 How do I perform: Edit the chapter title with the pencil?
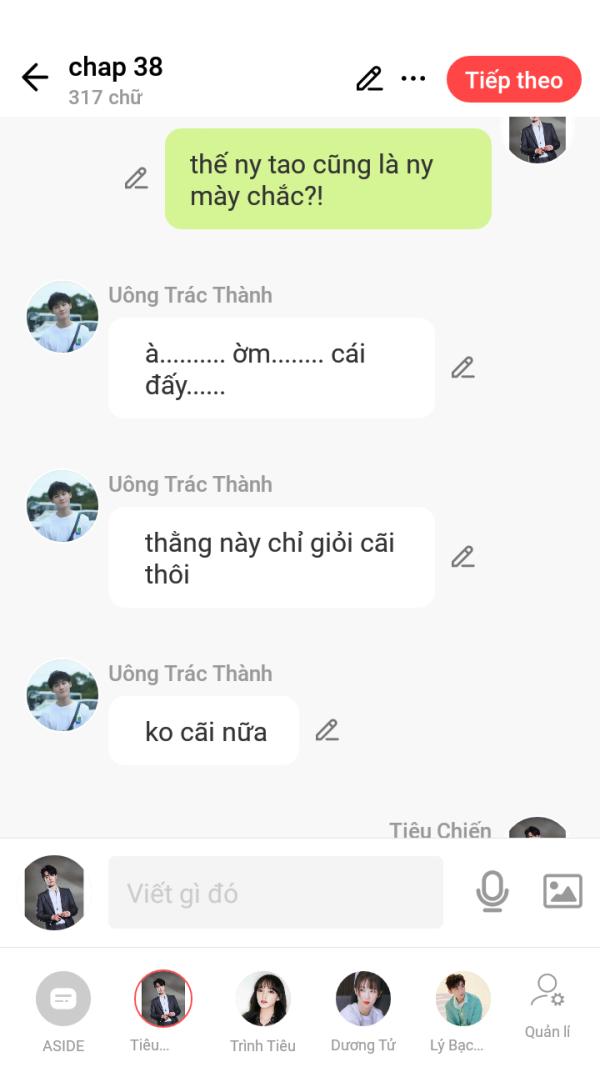369,79
